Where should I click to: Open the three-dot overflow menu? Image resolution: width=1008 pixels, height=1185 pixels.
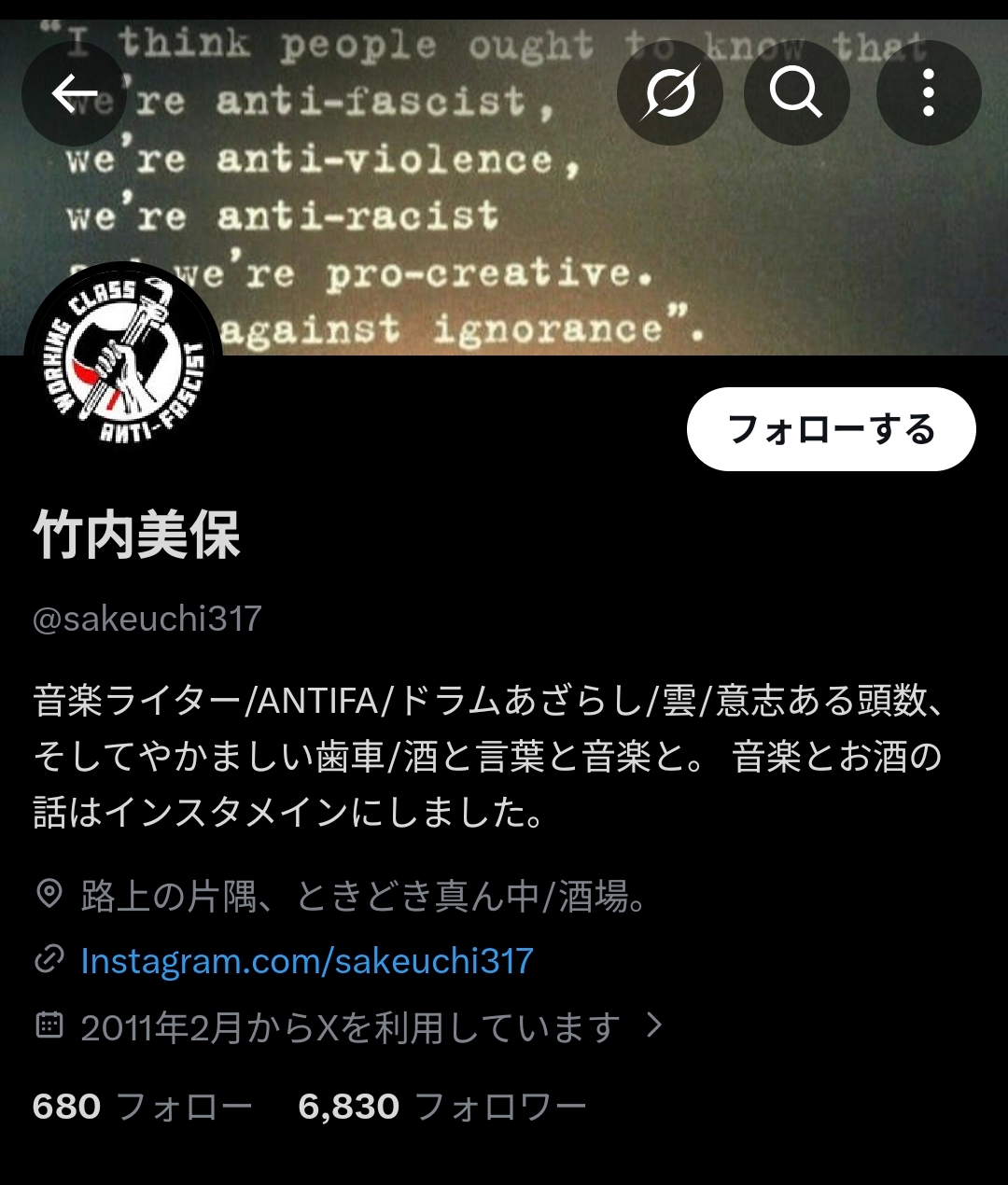(928, 93)
